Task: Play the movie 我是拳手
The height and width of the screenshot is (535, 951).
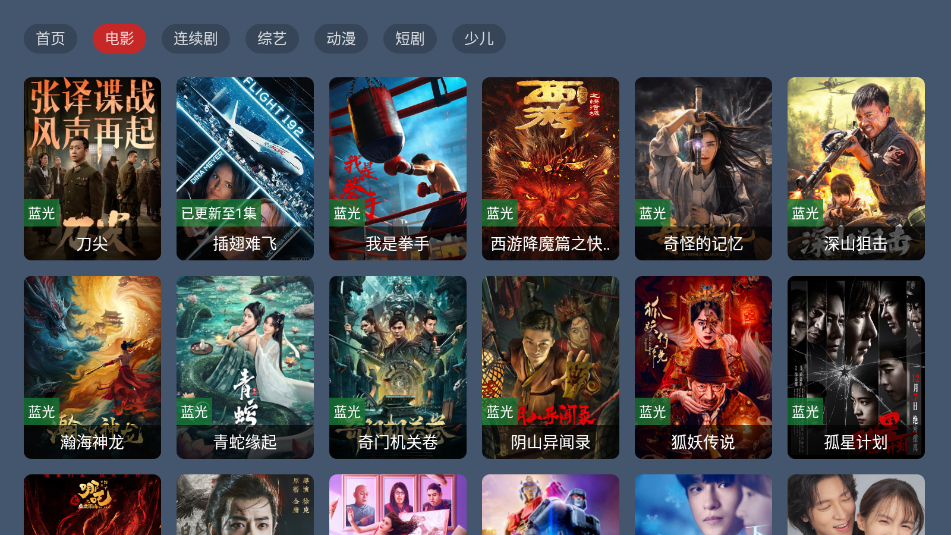Action: click(397, 168)
